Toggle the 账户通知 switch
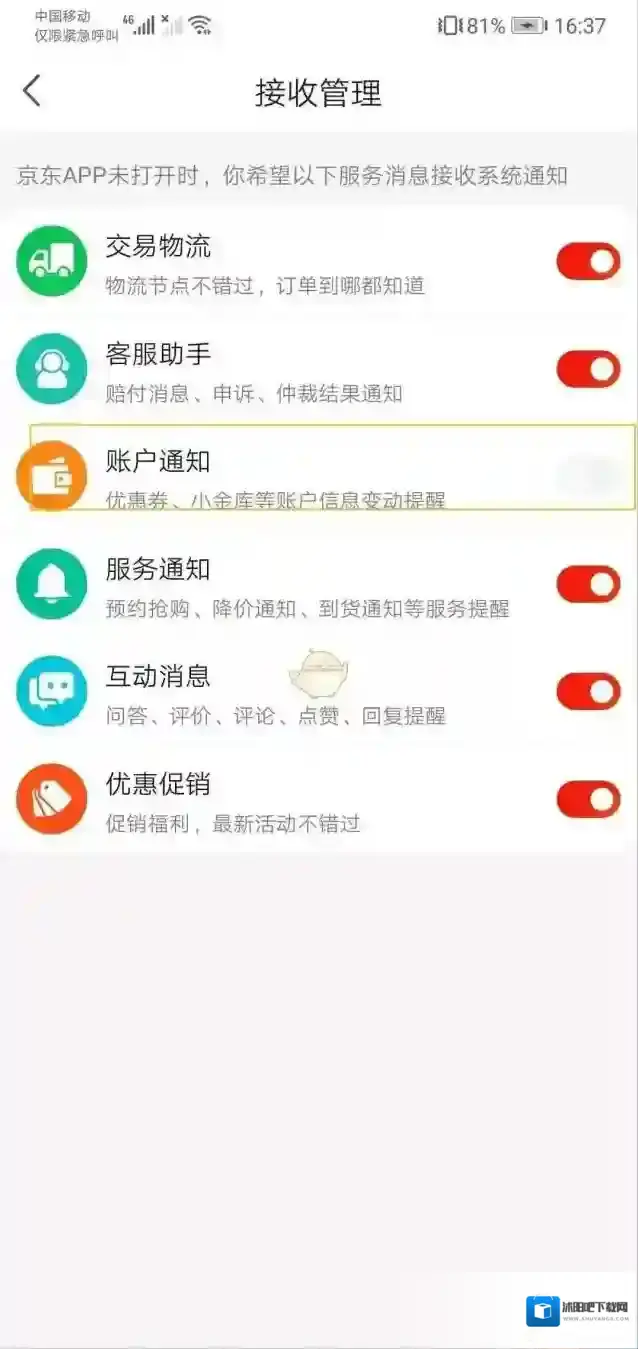This screenshot has width=638, height=1349. (x=588, y=476)
